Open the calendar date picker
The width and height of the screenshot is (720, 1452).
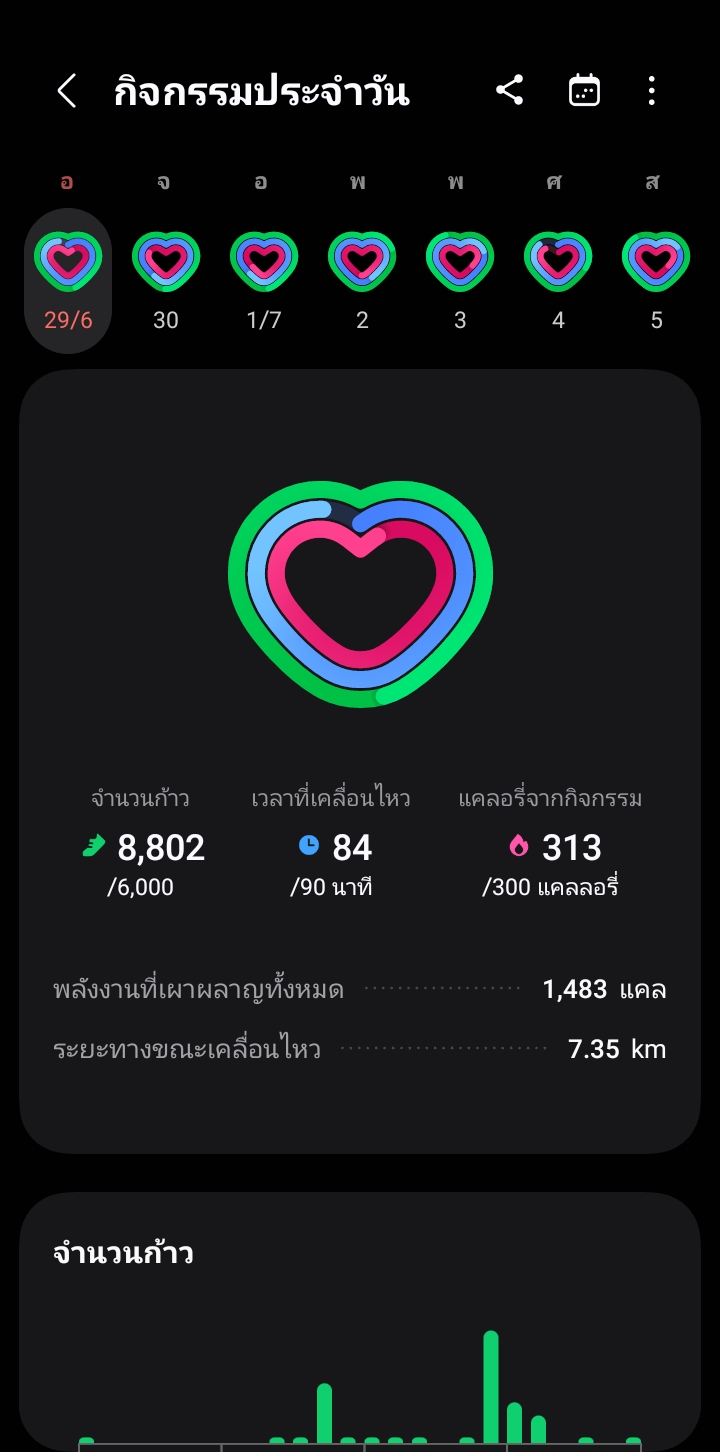[x=584, y=91]
